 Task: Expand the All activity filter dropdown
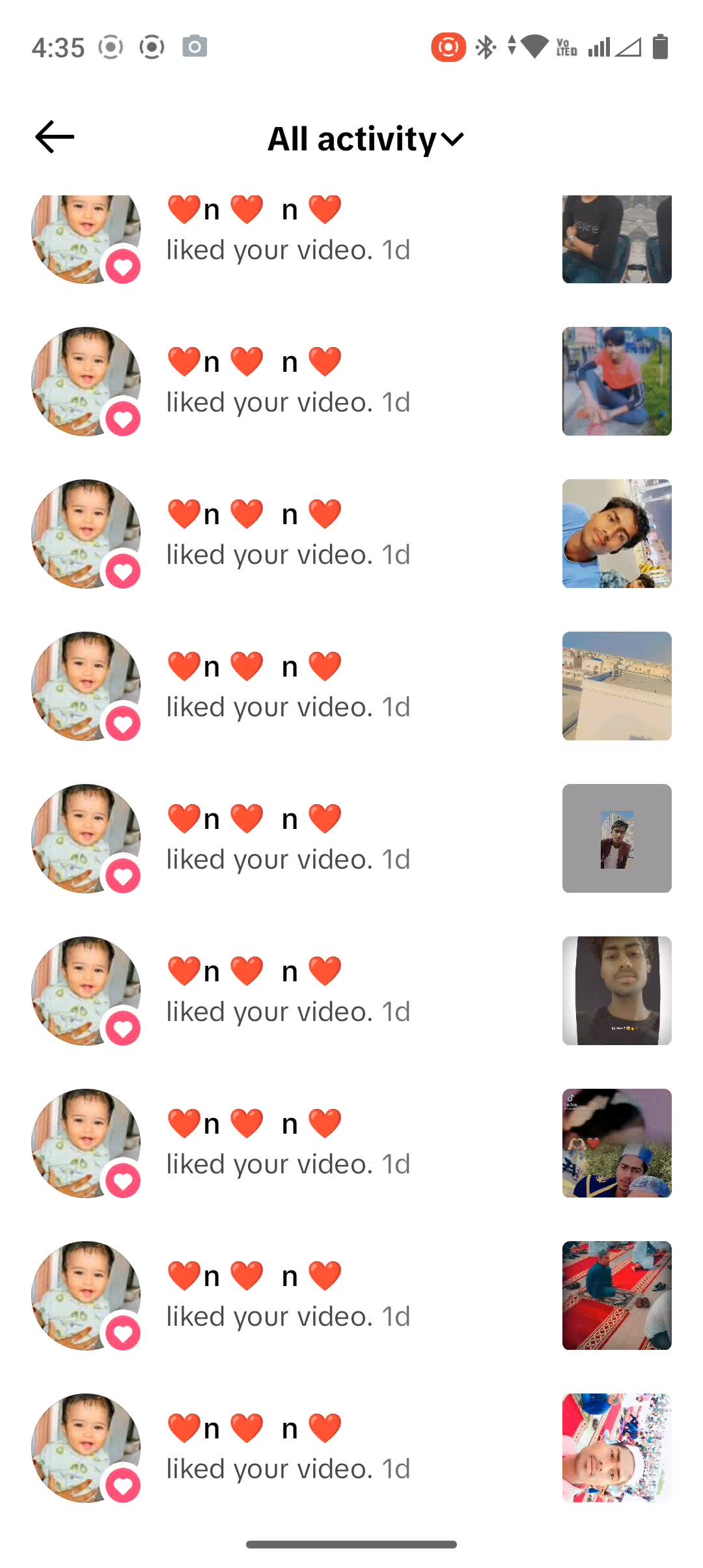click(365, 139)
